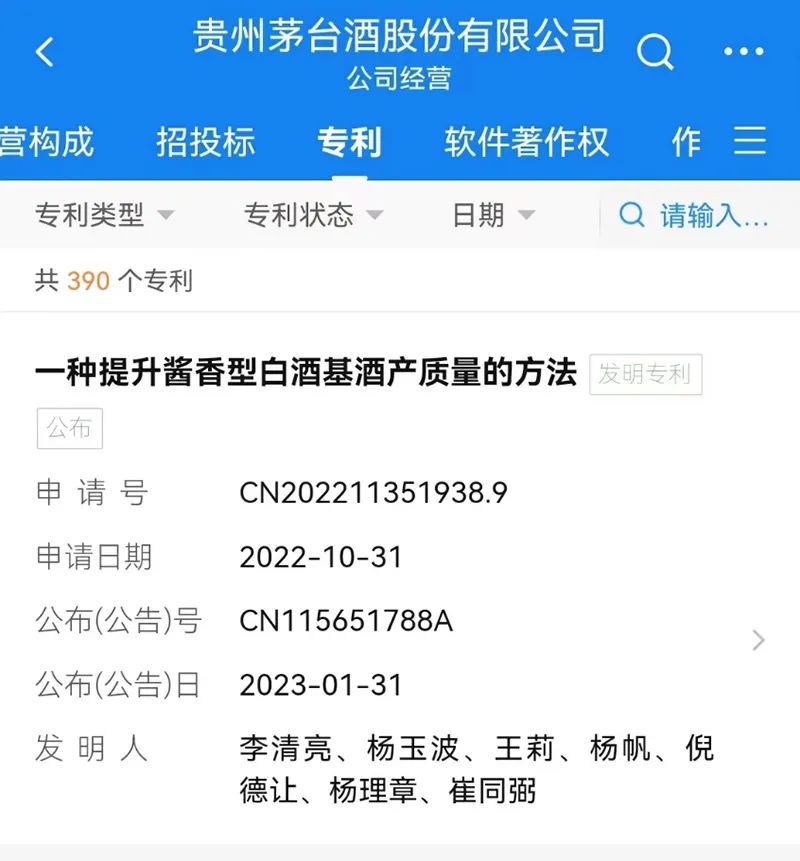Open the 专利状态 filter dropdown
This screenshot has height=861, width=800.
[313, 215]
